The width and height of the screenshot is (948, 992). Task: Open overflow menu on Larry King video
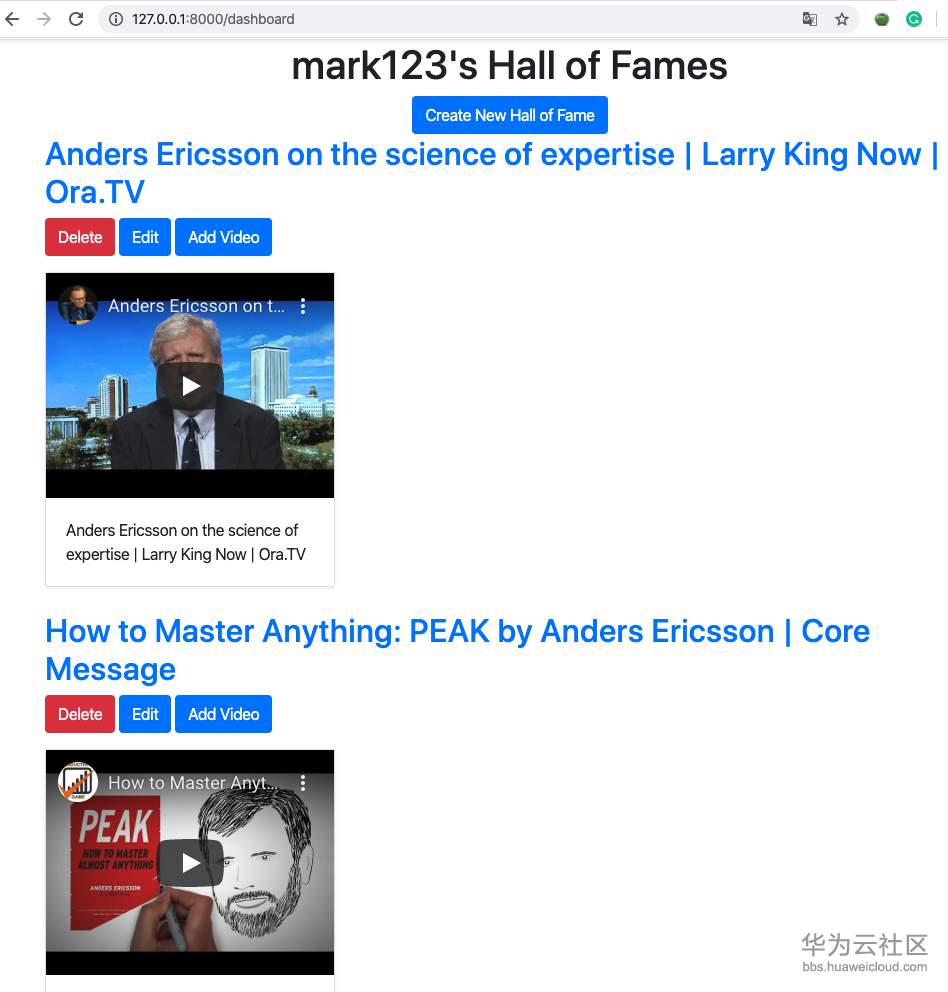[303, 306]
